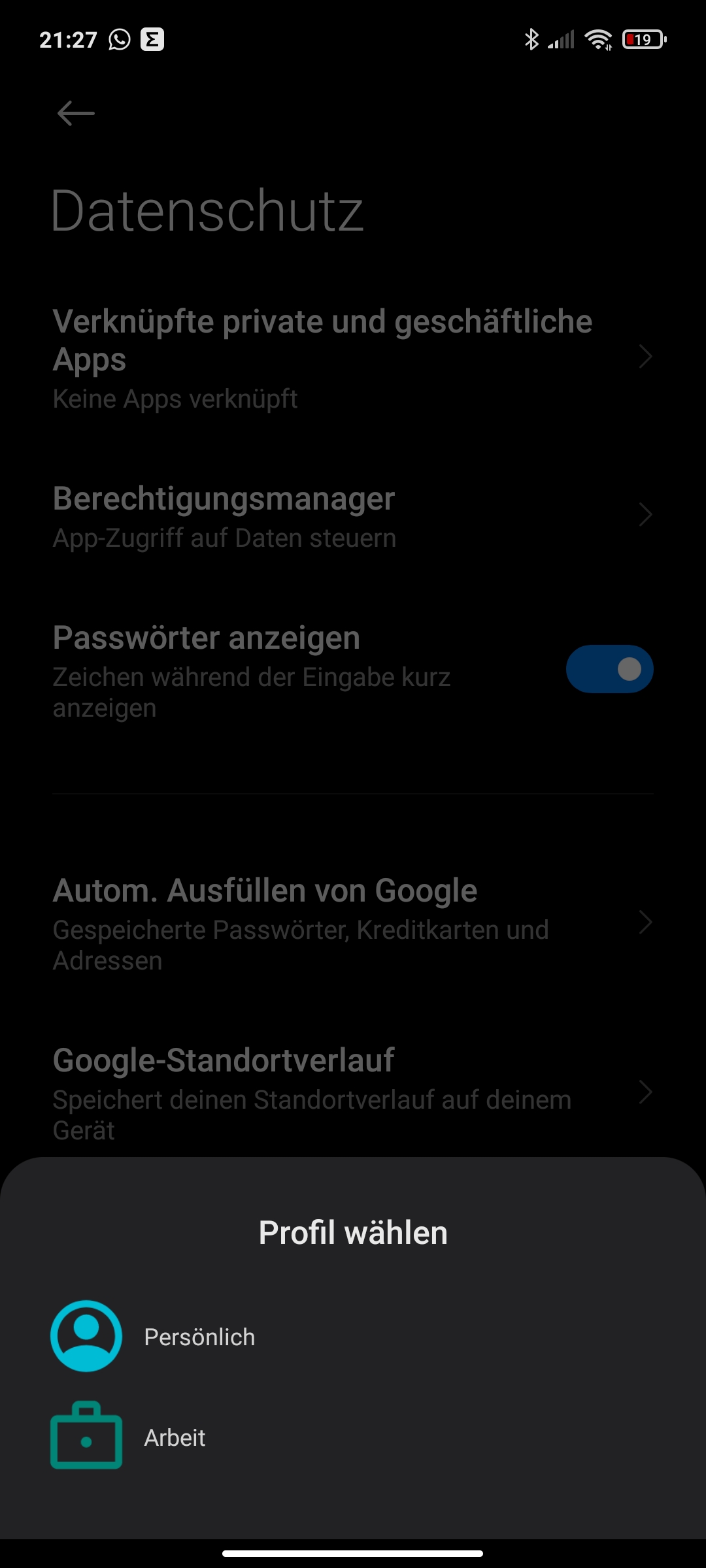Go back using the arrow icon

tap(76, 113)
